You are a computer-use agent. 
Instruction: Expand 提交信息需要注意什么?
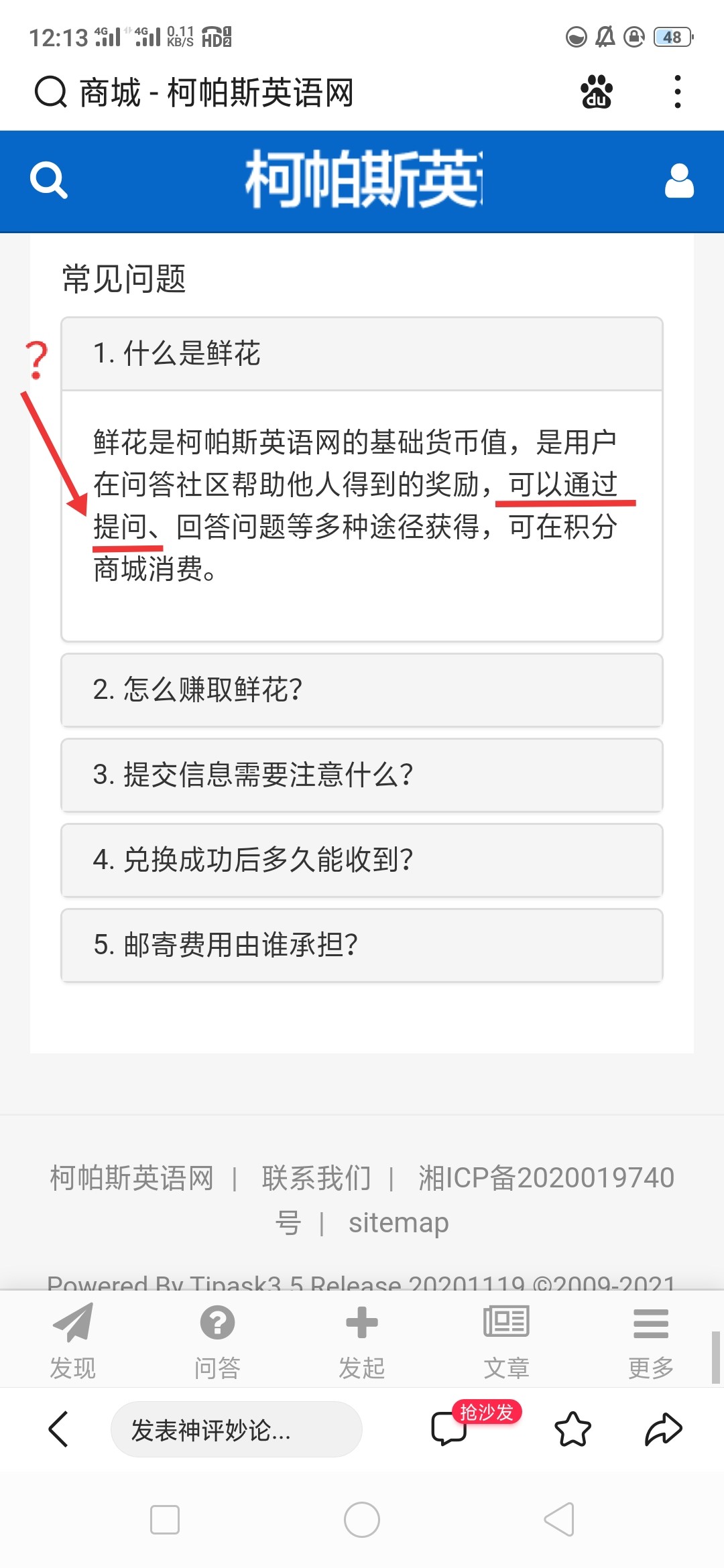pos(362,775)
